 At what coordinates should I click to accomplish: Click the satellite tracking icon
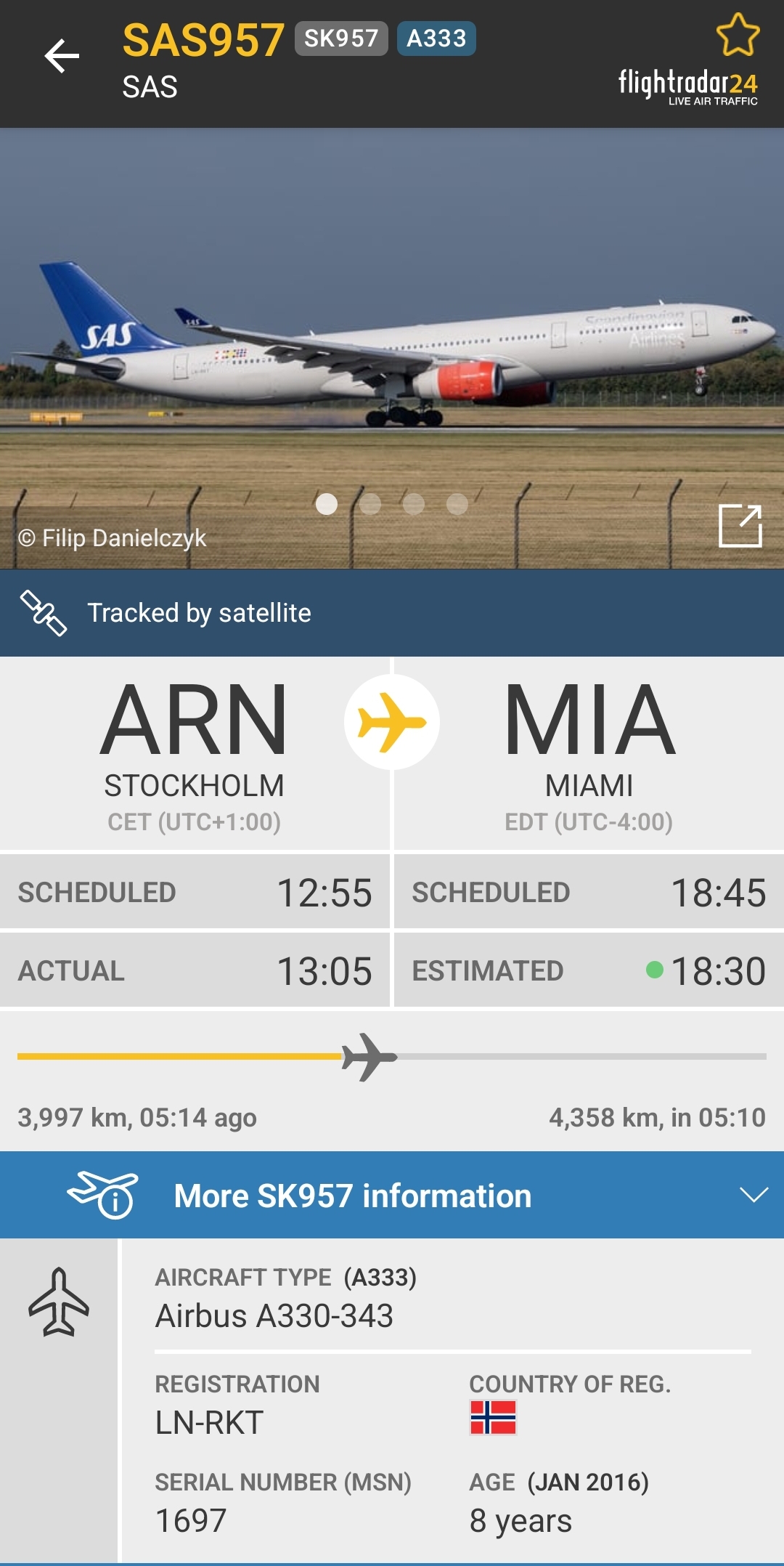(44, 612)
